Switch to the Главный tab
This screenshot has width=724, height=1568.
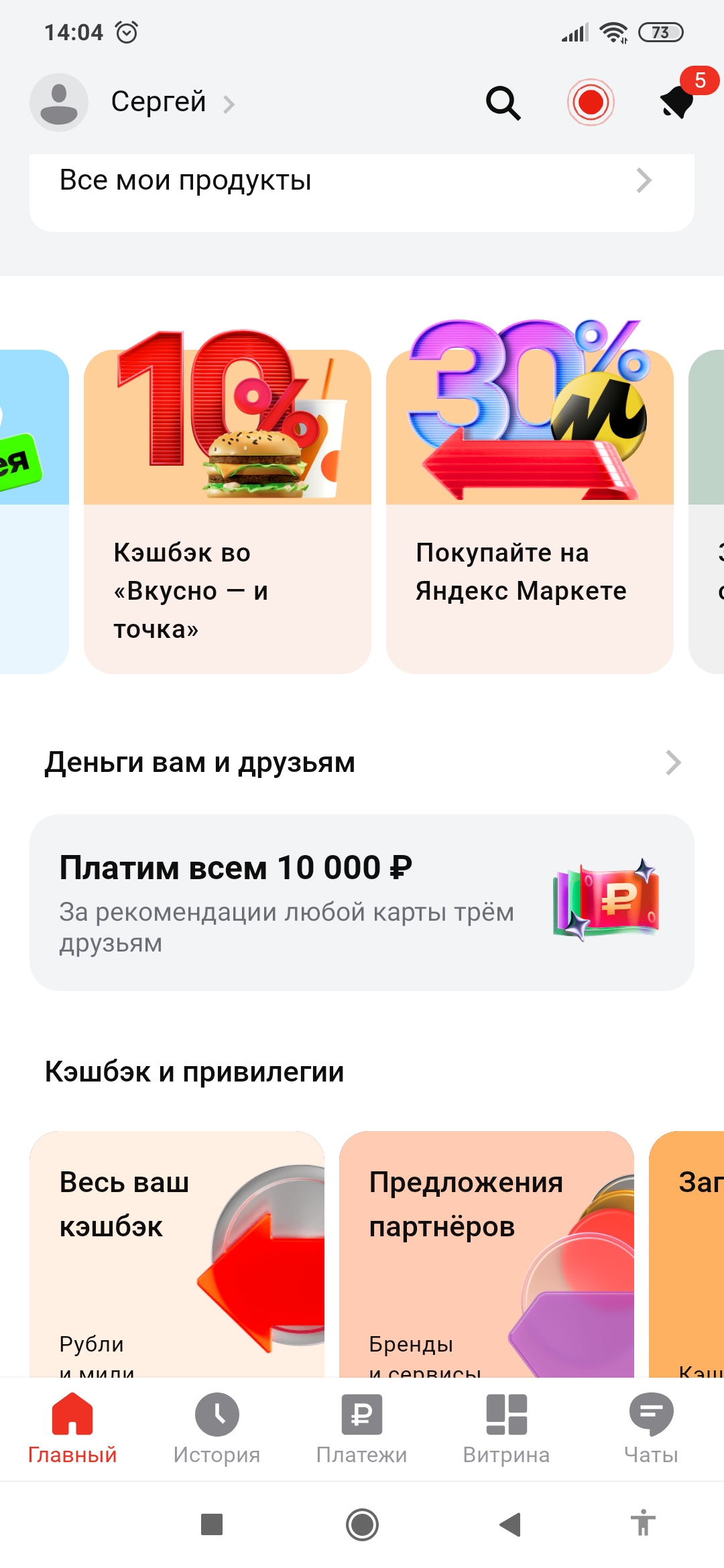tap(72, 1427)
